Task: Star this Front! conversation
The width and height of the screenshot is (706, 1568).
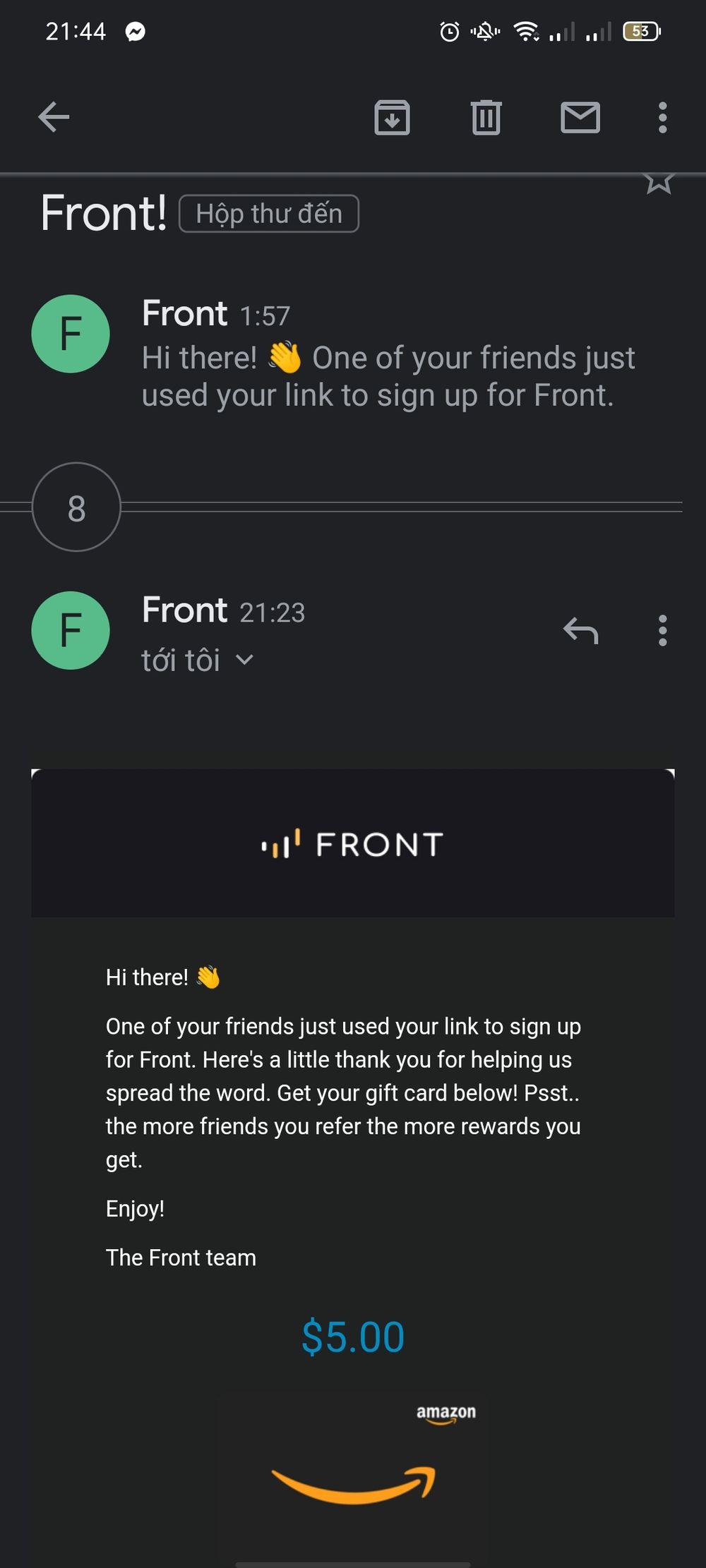Action: pyautogui.click(x=659, y=182)
